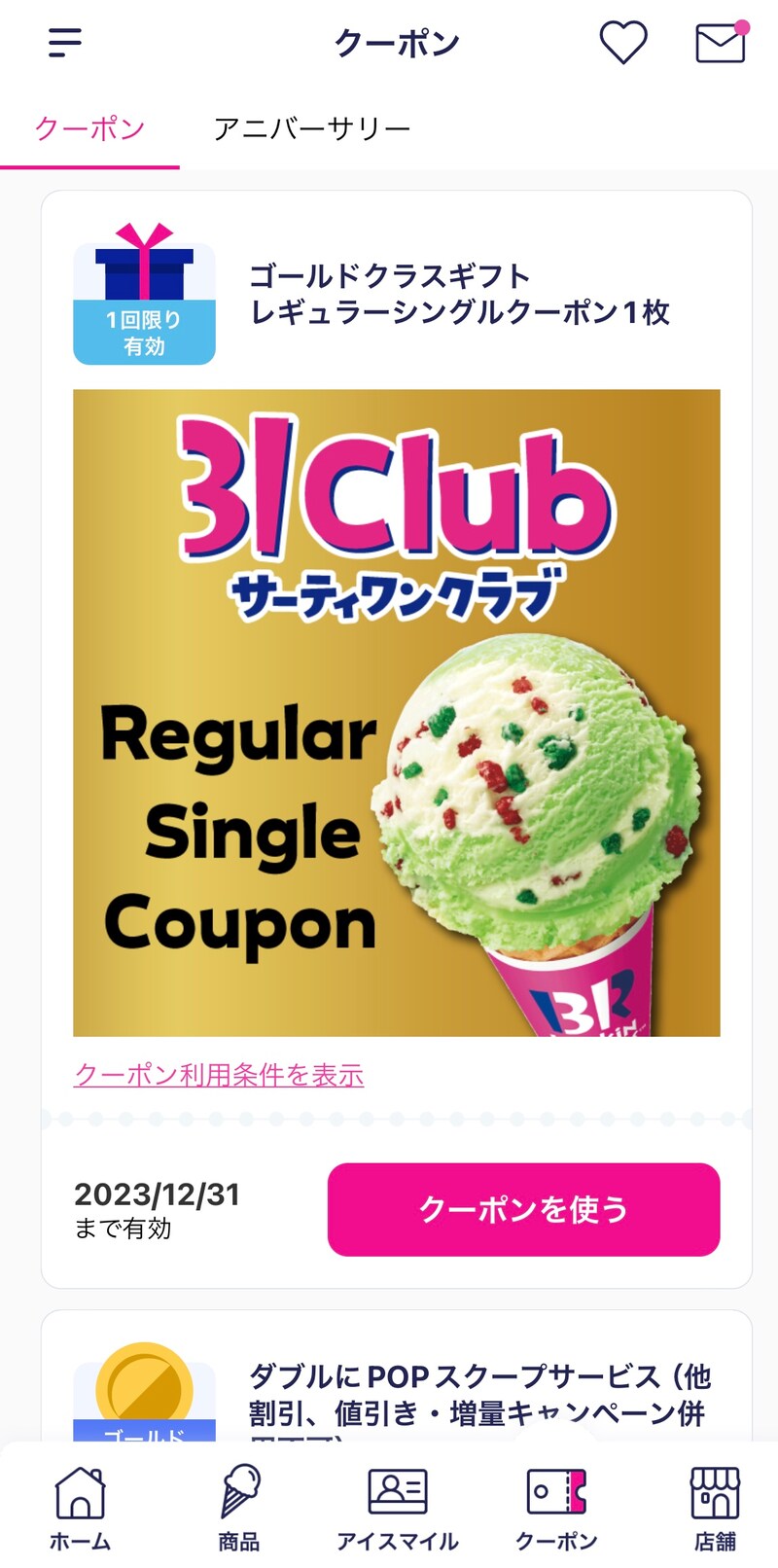Open the favorites heart icon

[x=624, y=43]
